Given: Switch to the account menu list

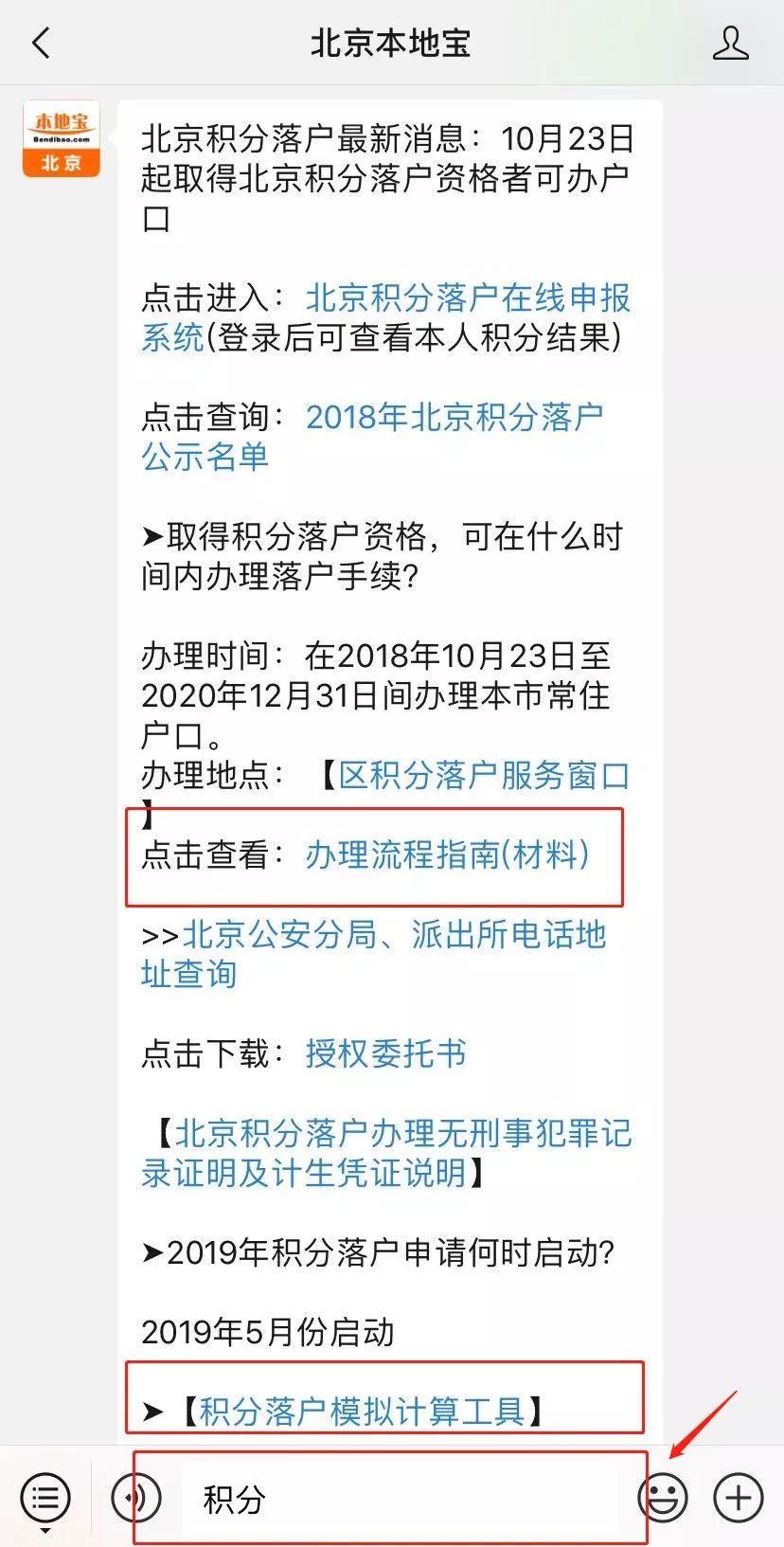Looking at the screenshot, I should [x=45, y=1499].
